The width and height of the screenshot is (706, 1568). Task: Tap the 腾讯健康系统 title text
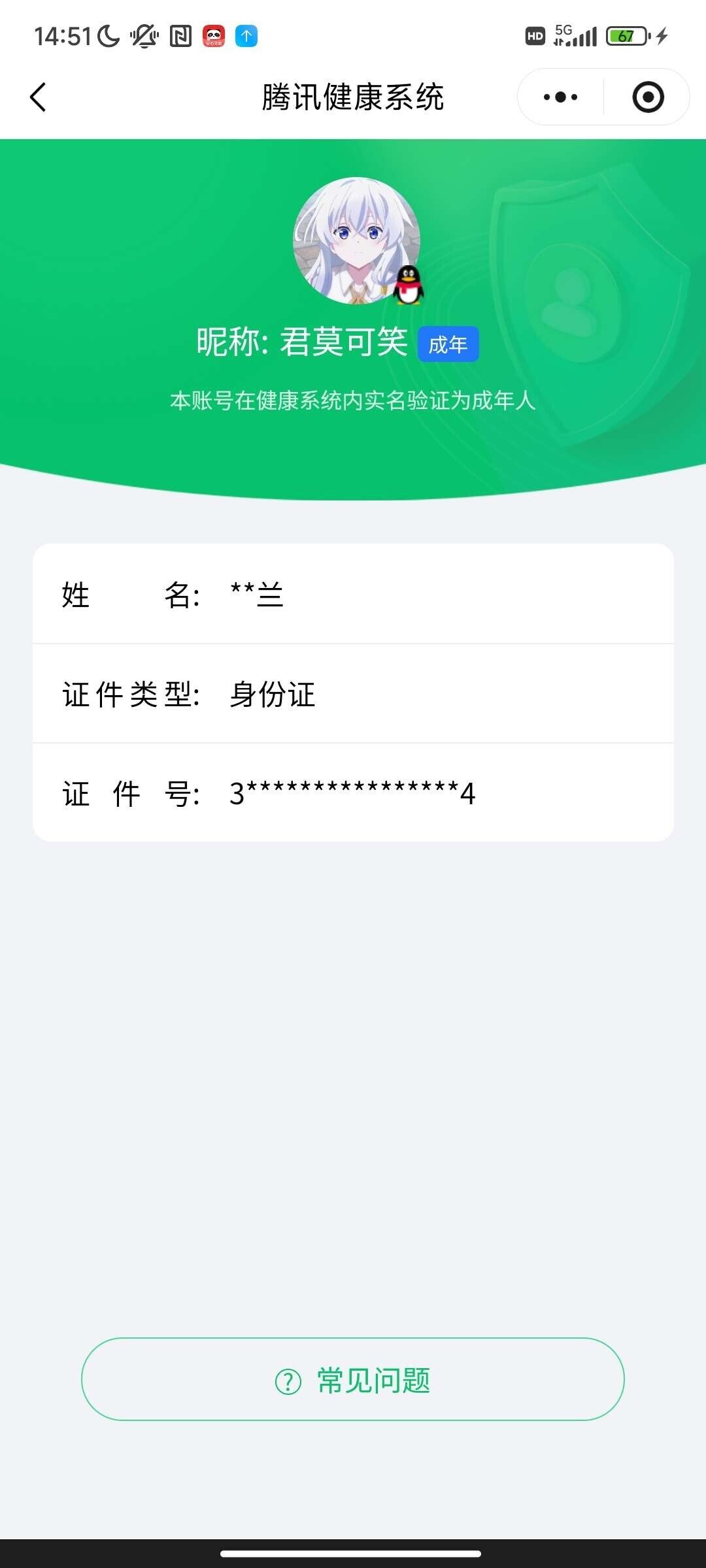pos(353,97)
